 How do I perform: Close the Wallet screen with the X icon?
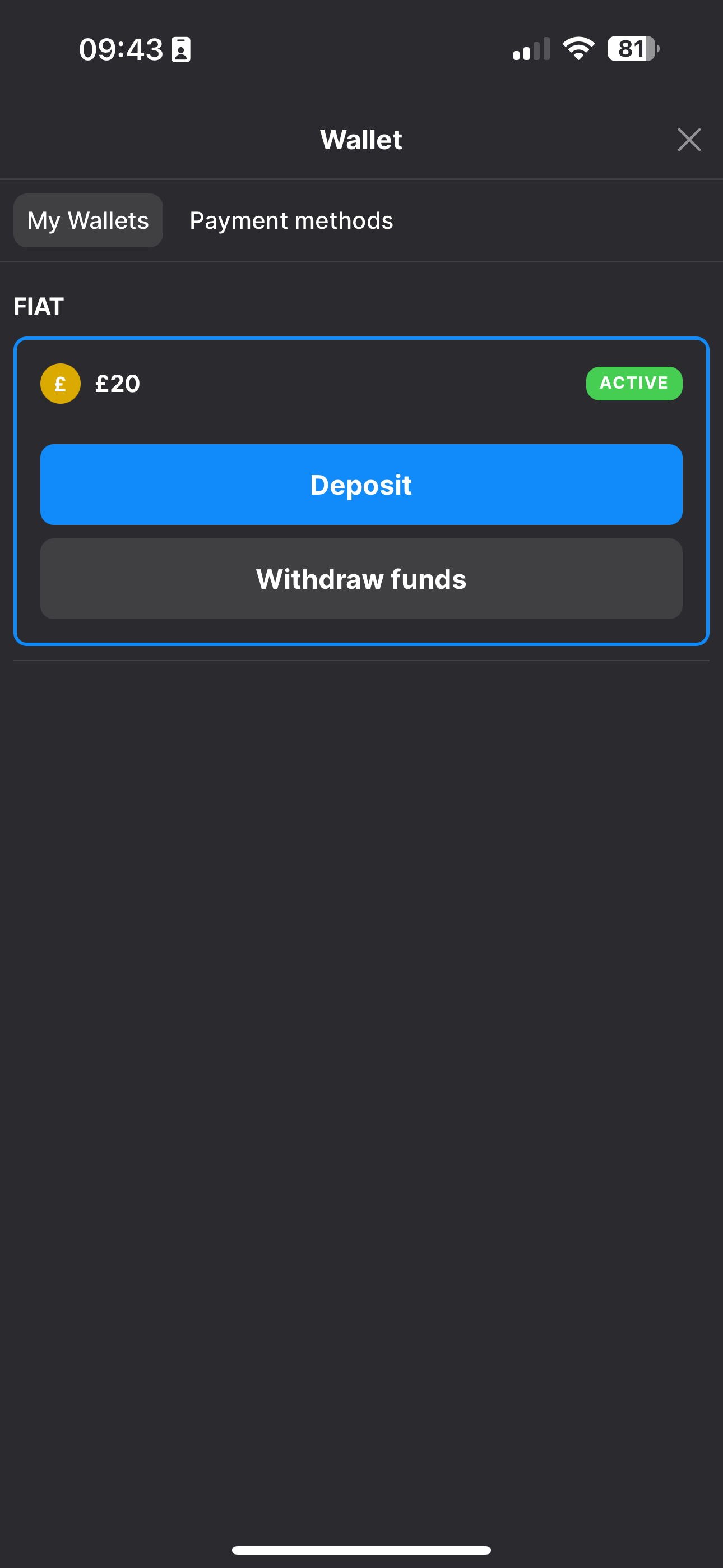click(x=689, y=140)
